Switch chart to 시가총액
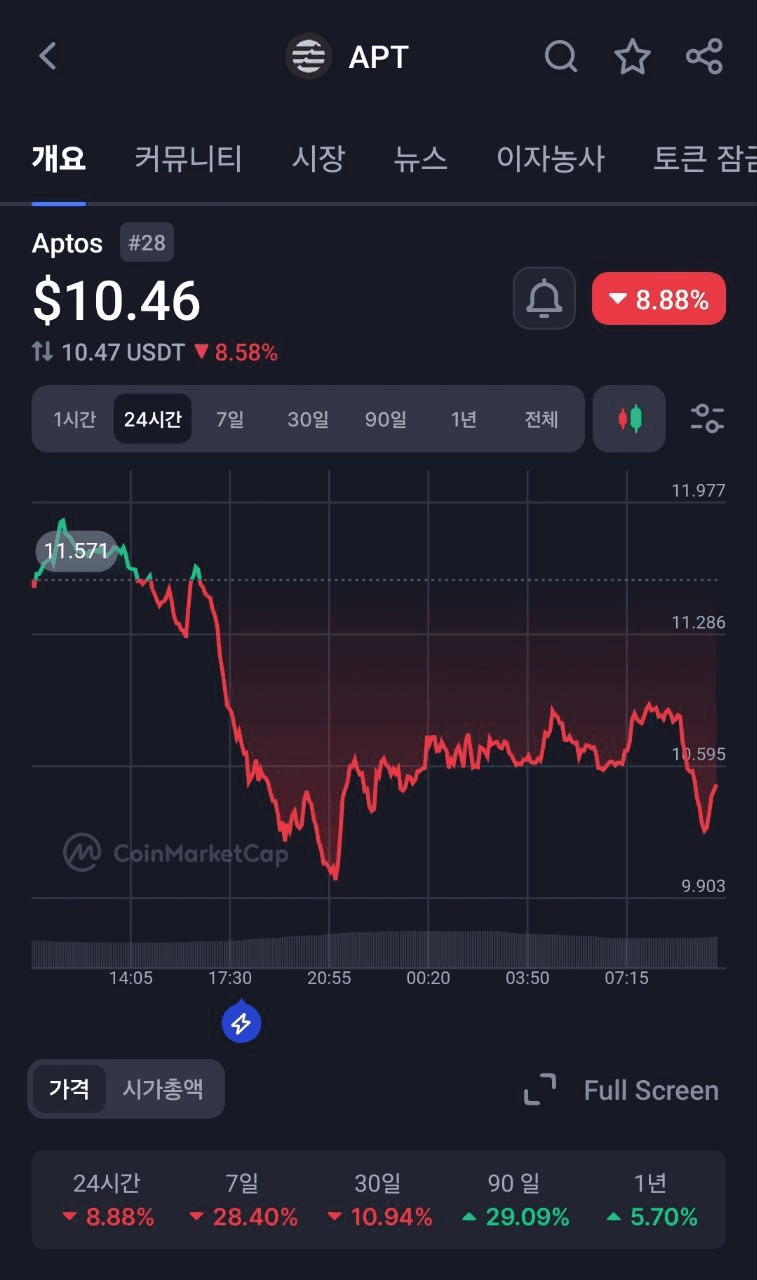The height and width of the screenshot is (1280, 757). tap(163, 1089)
